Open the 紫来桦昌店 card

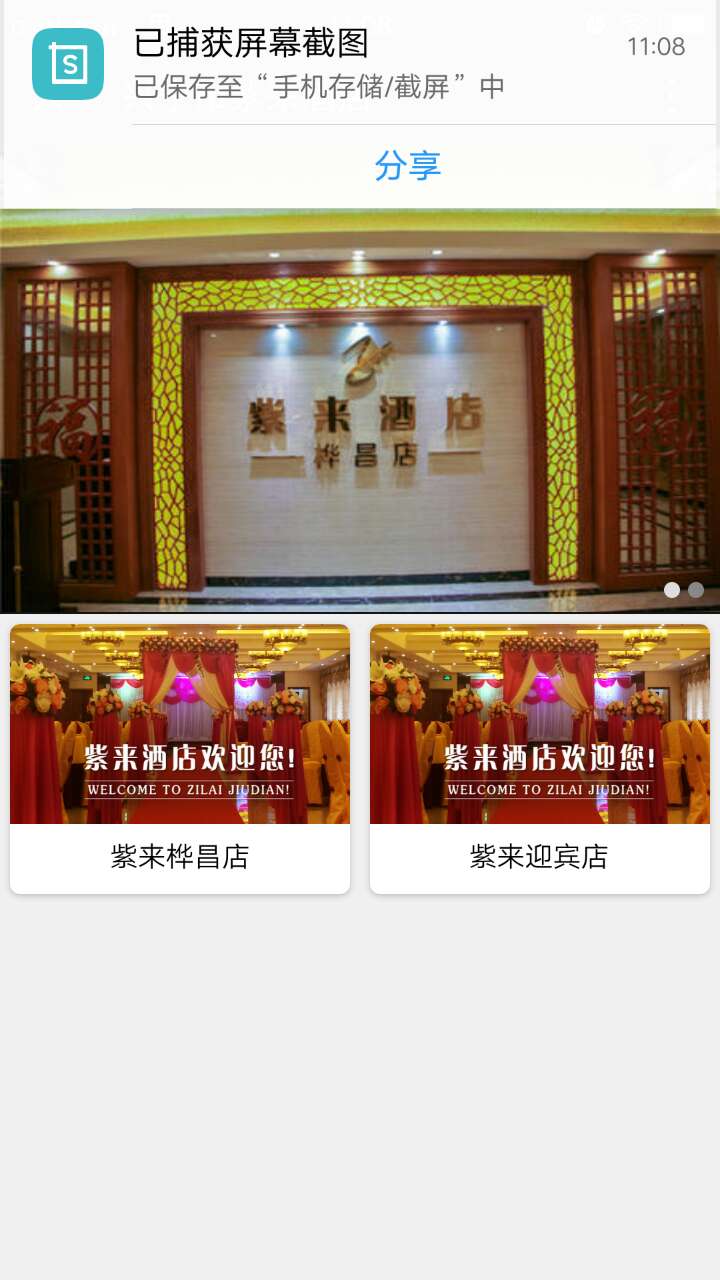pyautogui.click(x=180, y=758)
